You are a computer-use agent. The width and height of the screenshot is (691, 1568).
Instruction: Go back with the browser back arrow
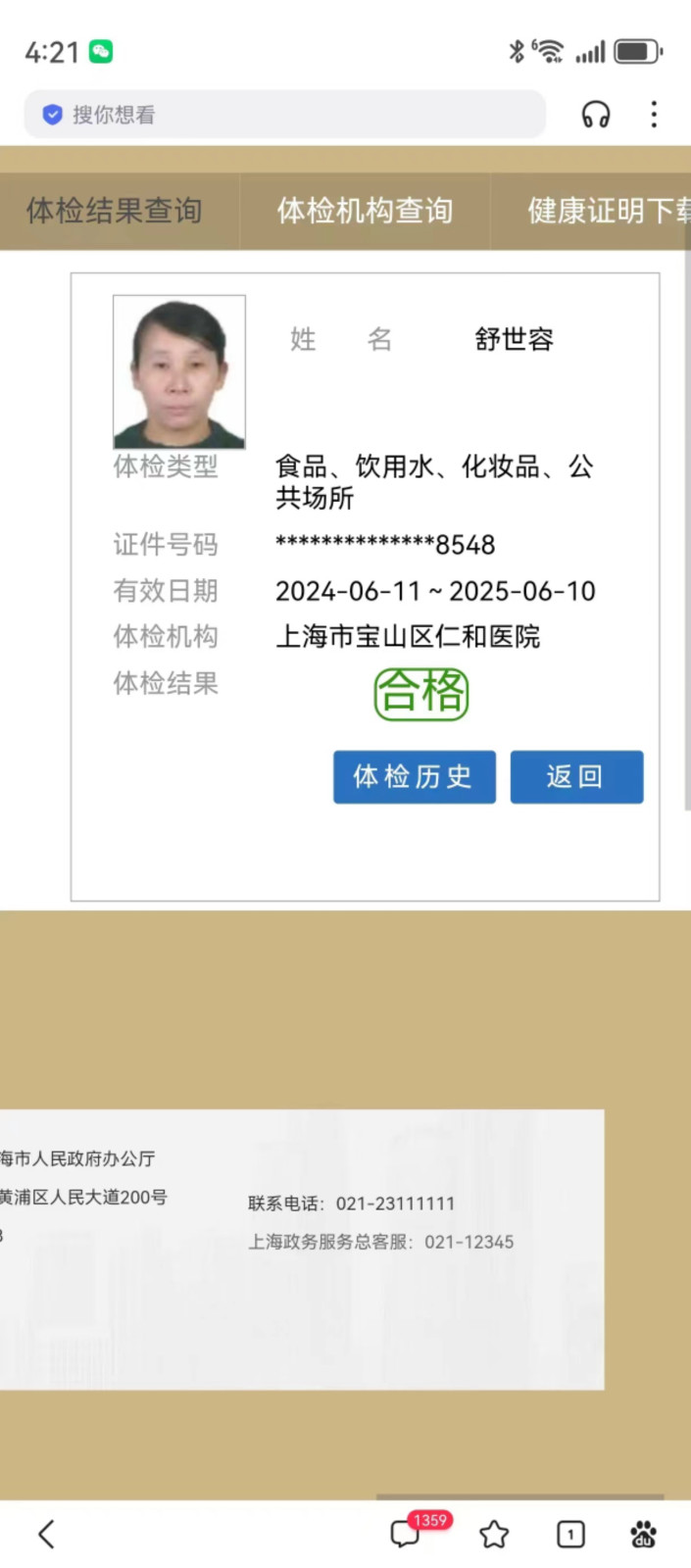point(46,1534)
